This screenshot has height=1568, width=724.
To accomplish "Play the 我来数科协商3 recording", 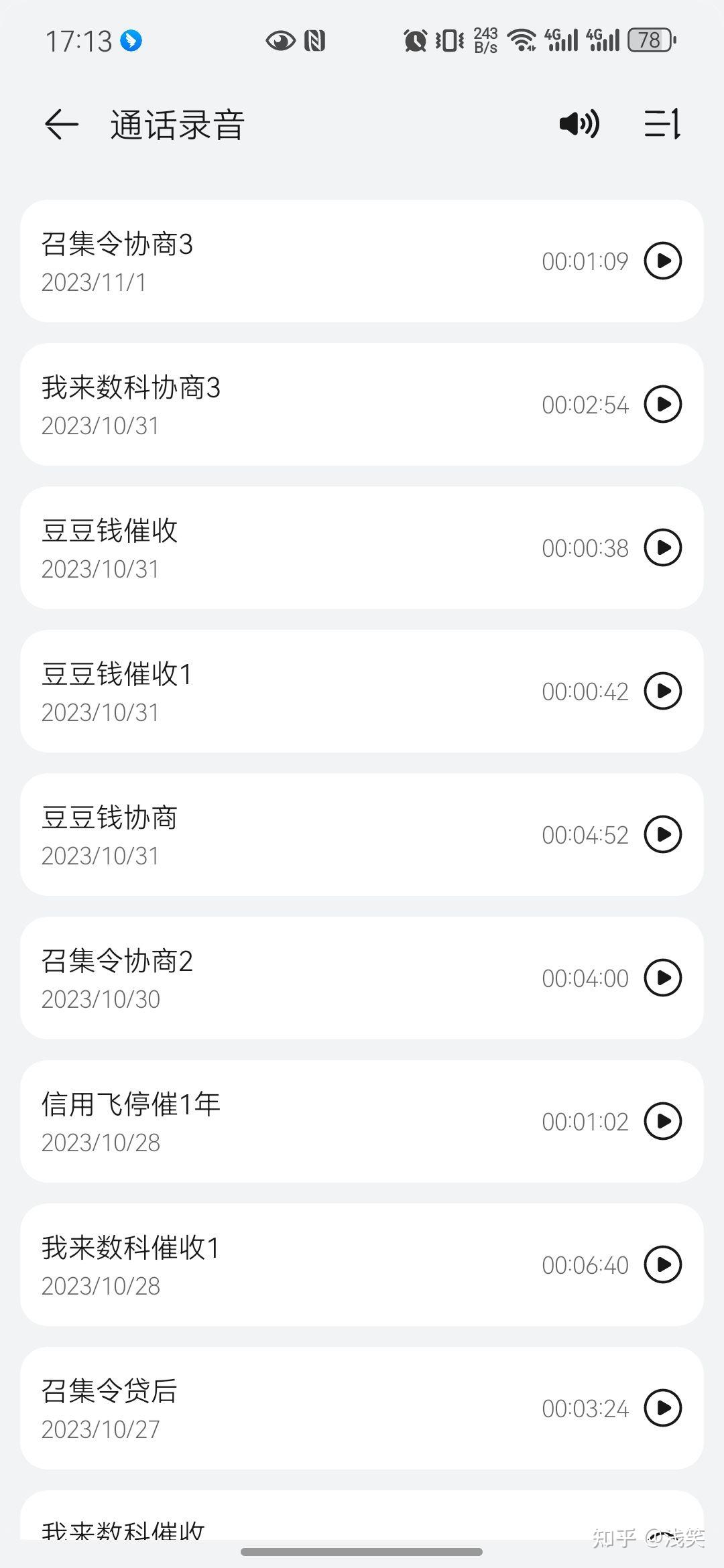I will (x=663, y=404).
